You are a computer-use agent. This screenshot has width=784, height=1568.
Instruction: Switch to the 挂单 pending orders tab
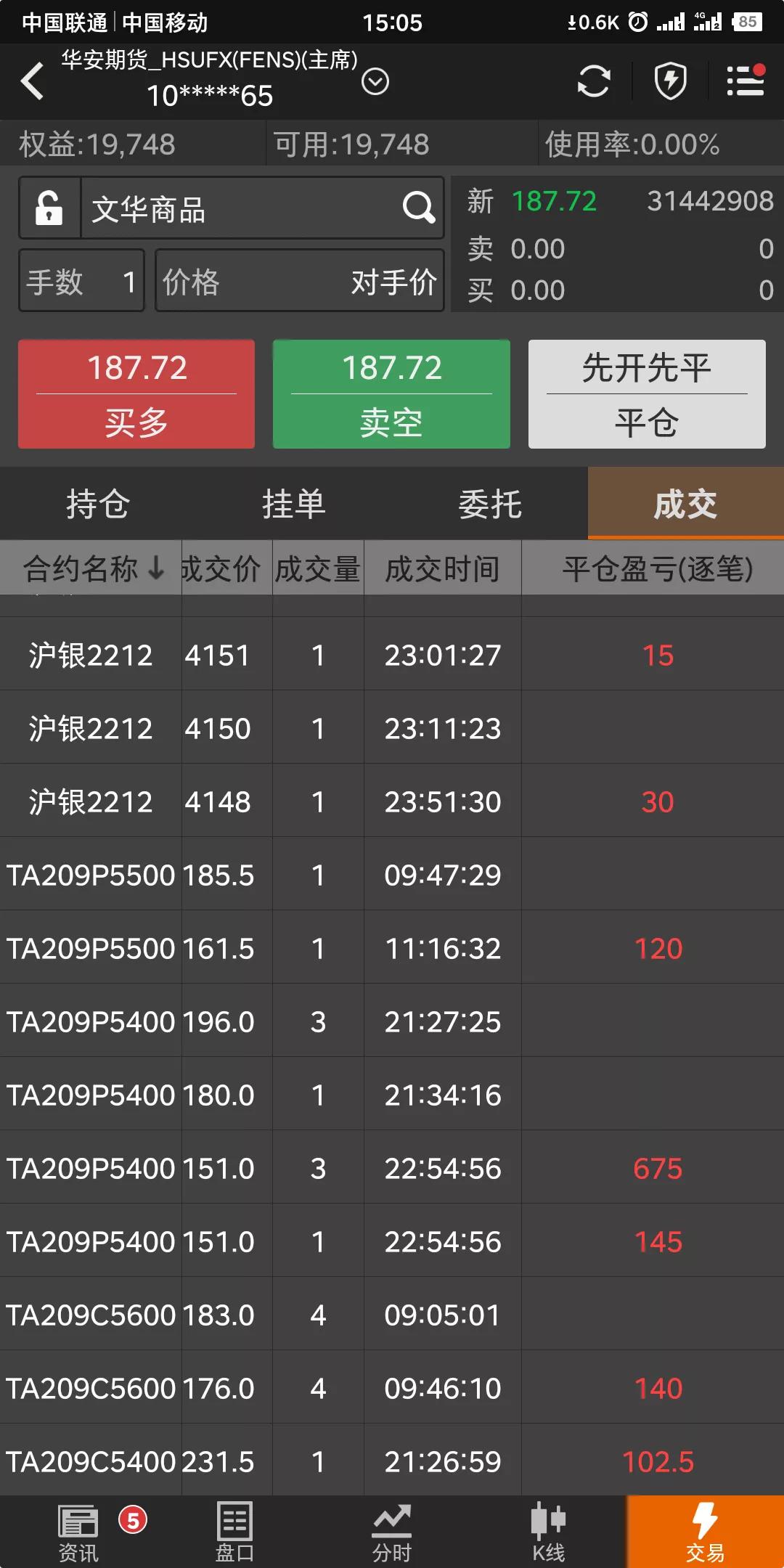[294, 504]
